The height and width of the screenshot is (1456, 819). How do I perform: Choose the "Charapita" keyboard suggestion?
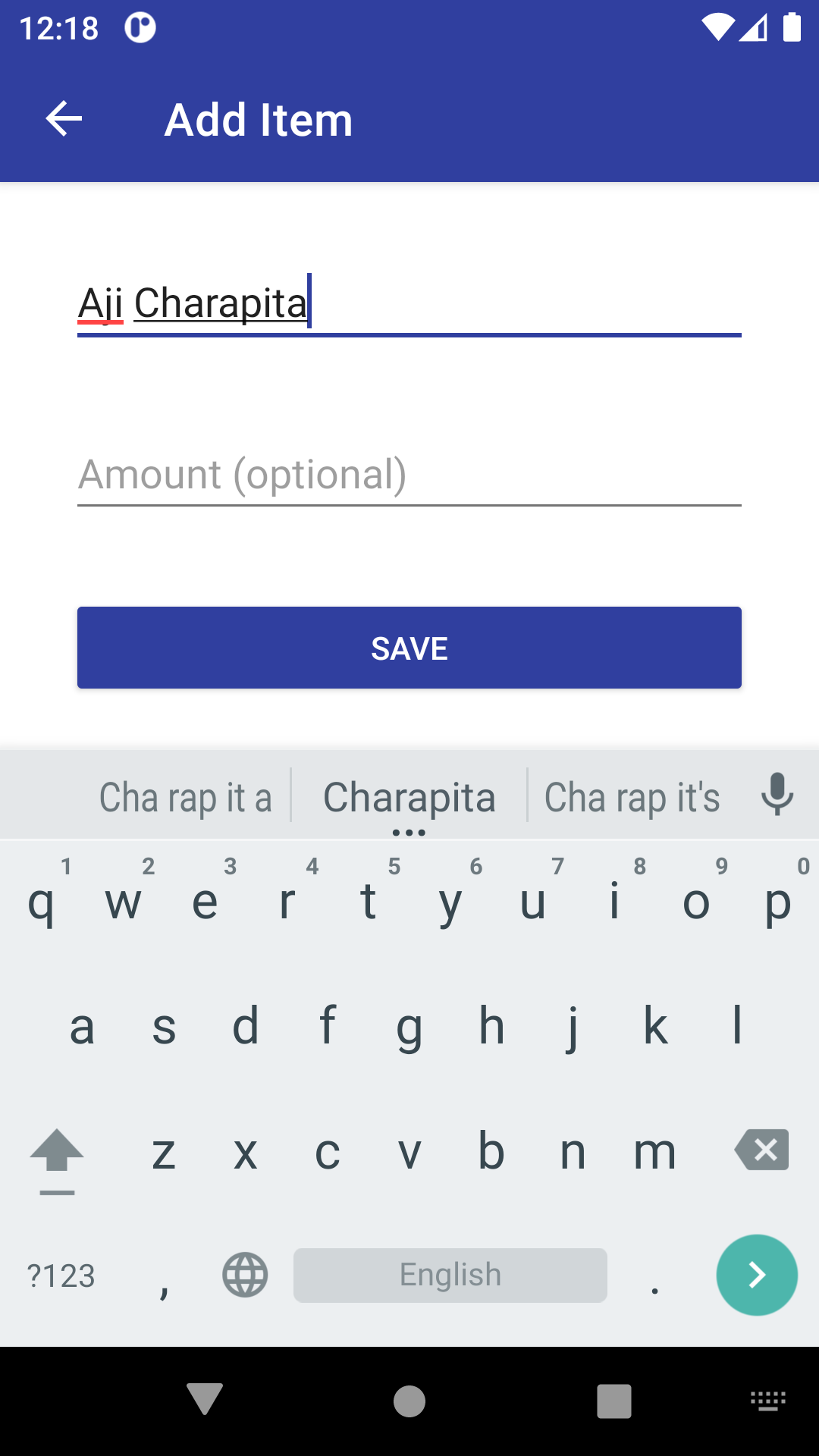pyautogui.click(x=409, y=797)
